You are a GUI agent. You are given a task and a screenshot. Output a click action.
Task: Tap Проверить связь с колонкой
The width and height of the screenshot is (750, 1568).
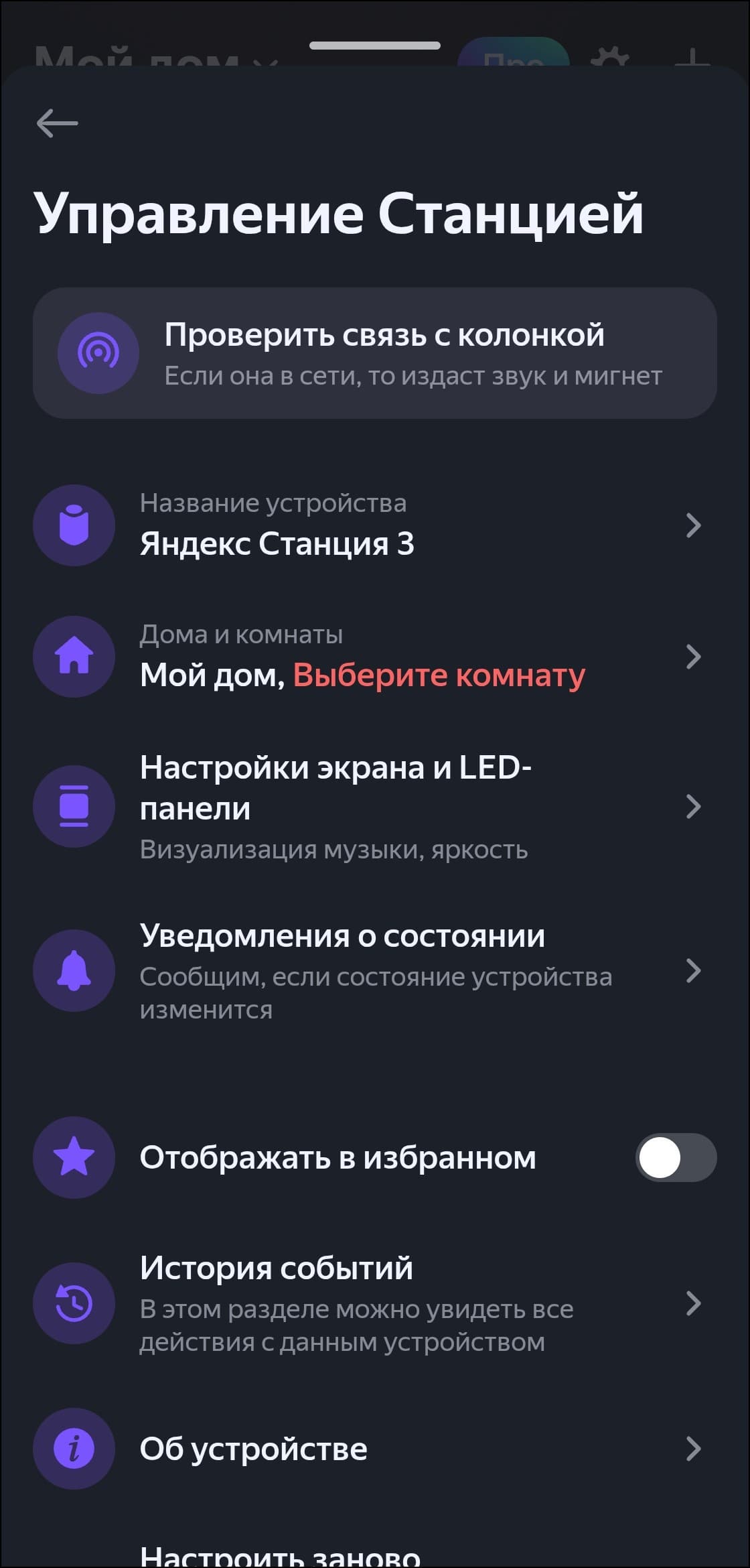click(375, 353)
